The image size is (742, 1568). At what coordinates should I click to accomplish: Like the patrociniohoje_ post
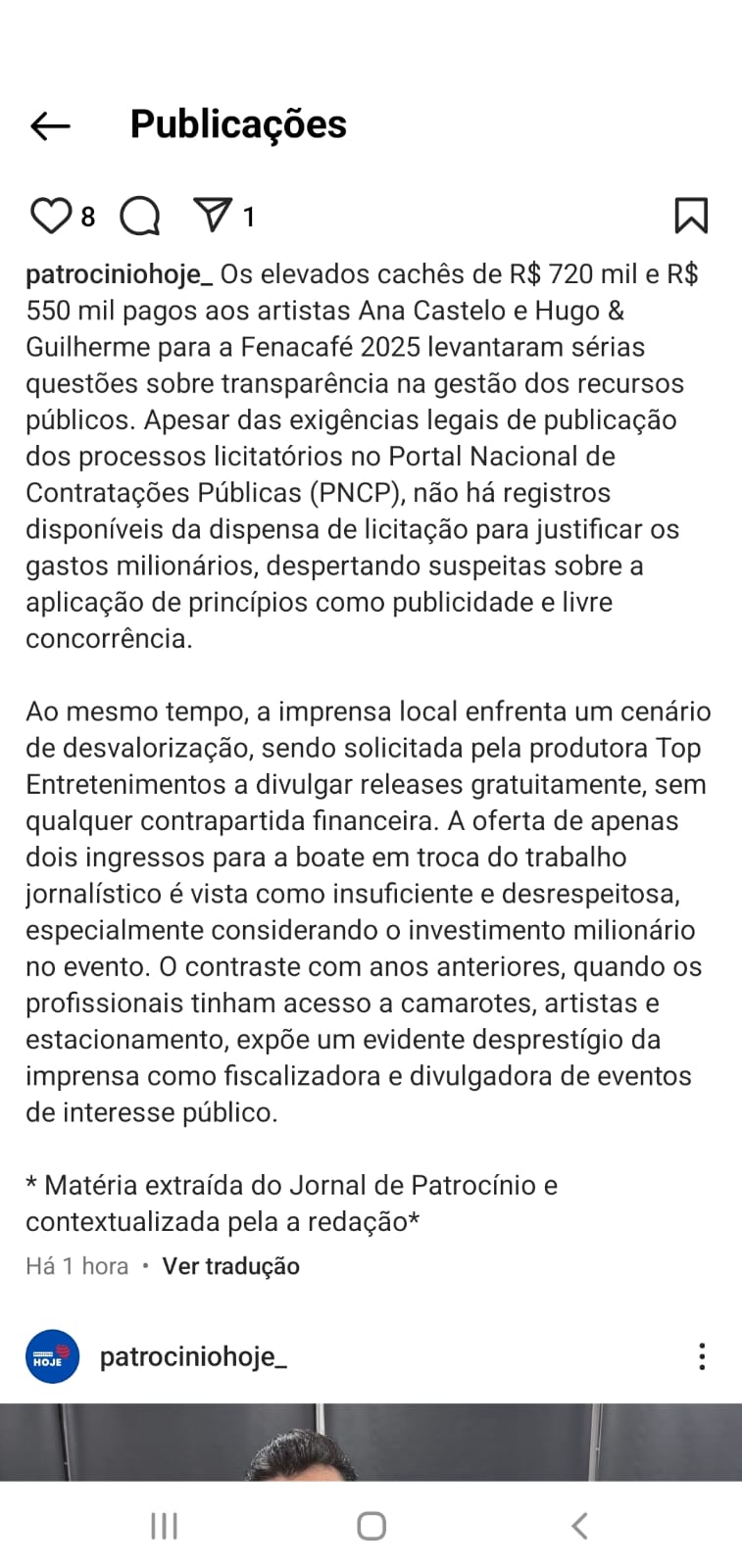(x=50, y=216)
